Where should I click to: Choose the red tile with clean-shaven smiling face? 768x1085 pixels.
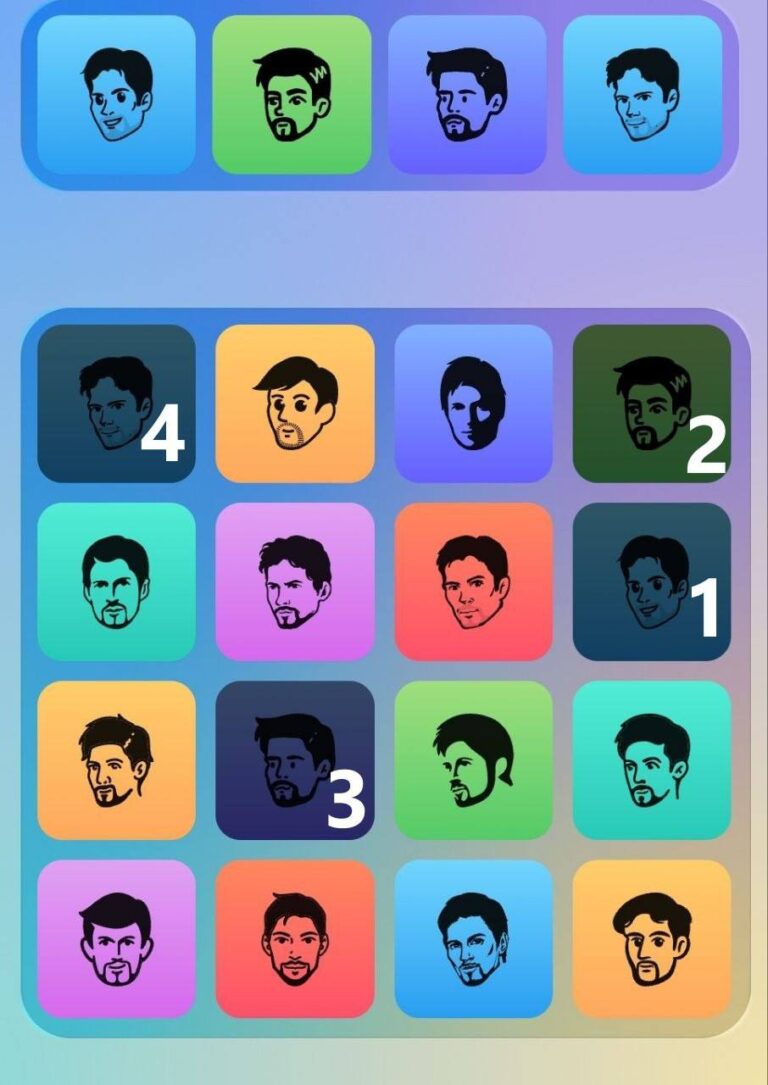click(473, 581)
